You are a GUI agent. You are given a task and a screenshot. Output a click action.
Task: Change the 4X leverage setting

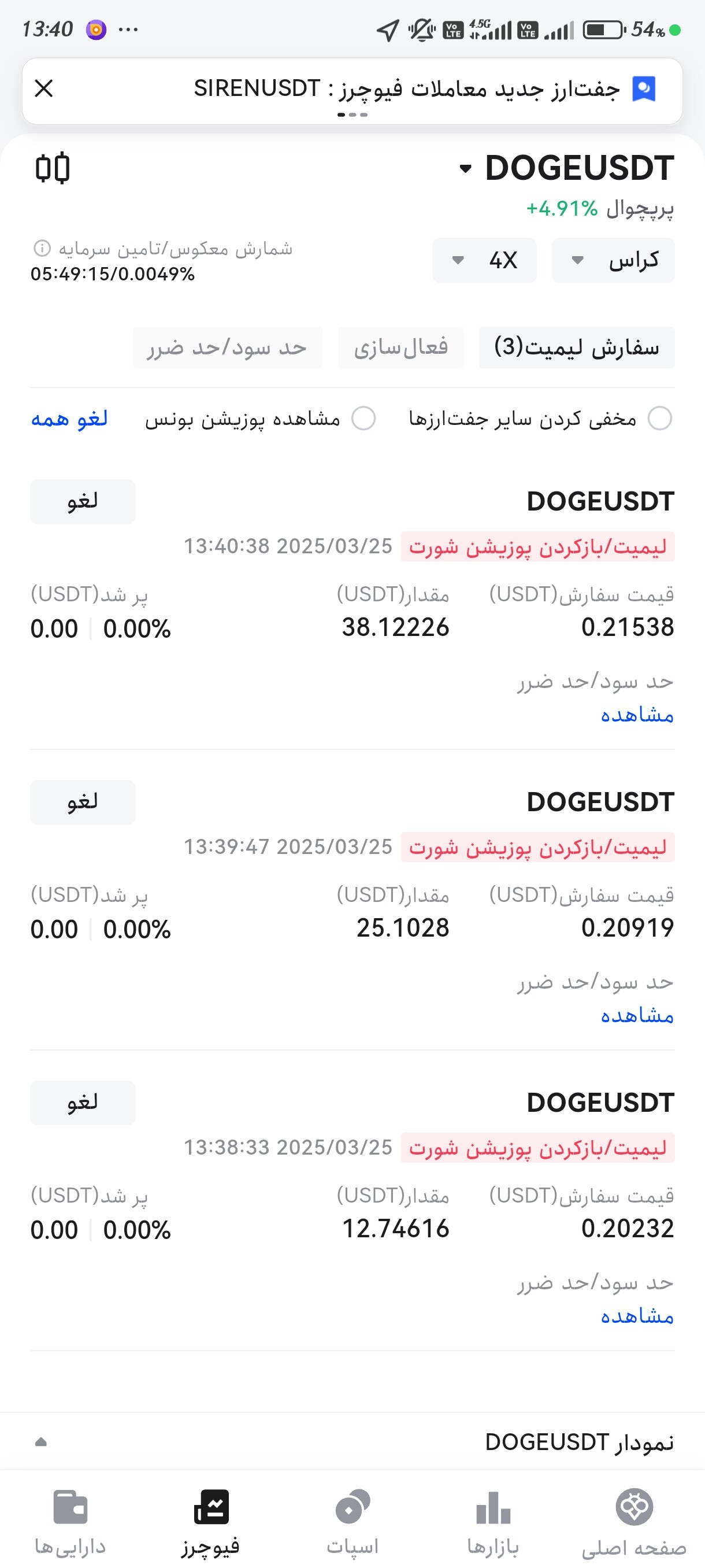click(484, 261)
